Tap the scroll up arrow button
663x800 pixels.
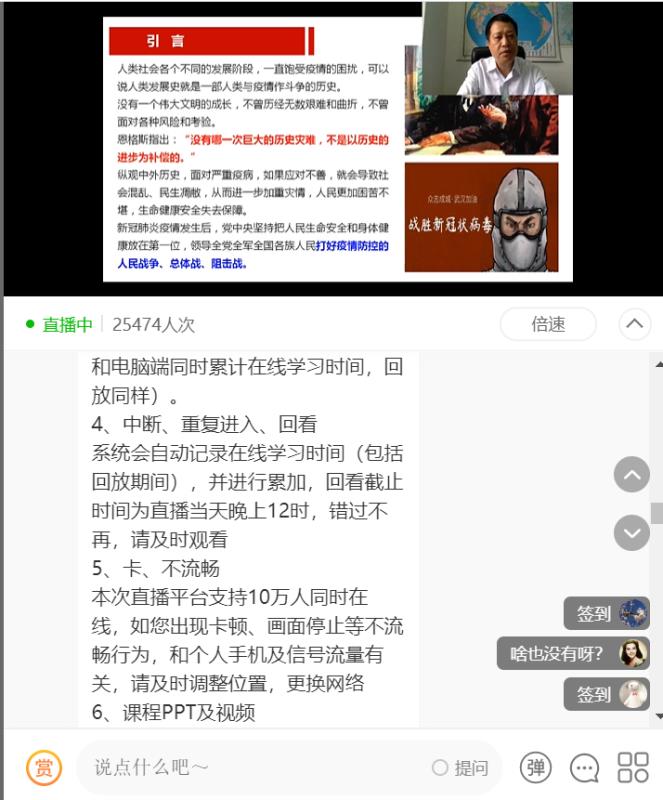(x=631, y=474)
